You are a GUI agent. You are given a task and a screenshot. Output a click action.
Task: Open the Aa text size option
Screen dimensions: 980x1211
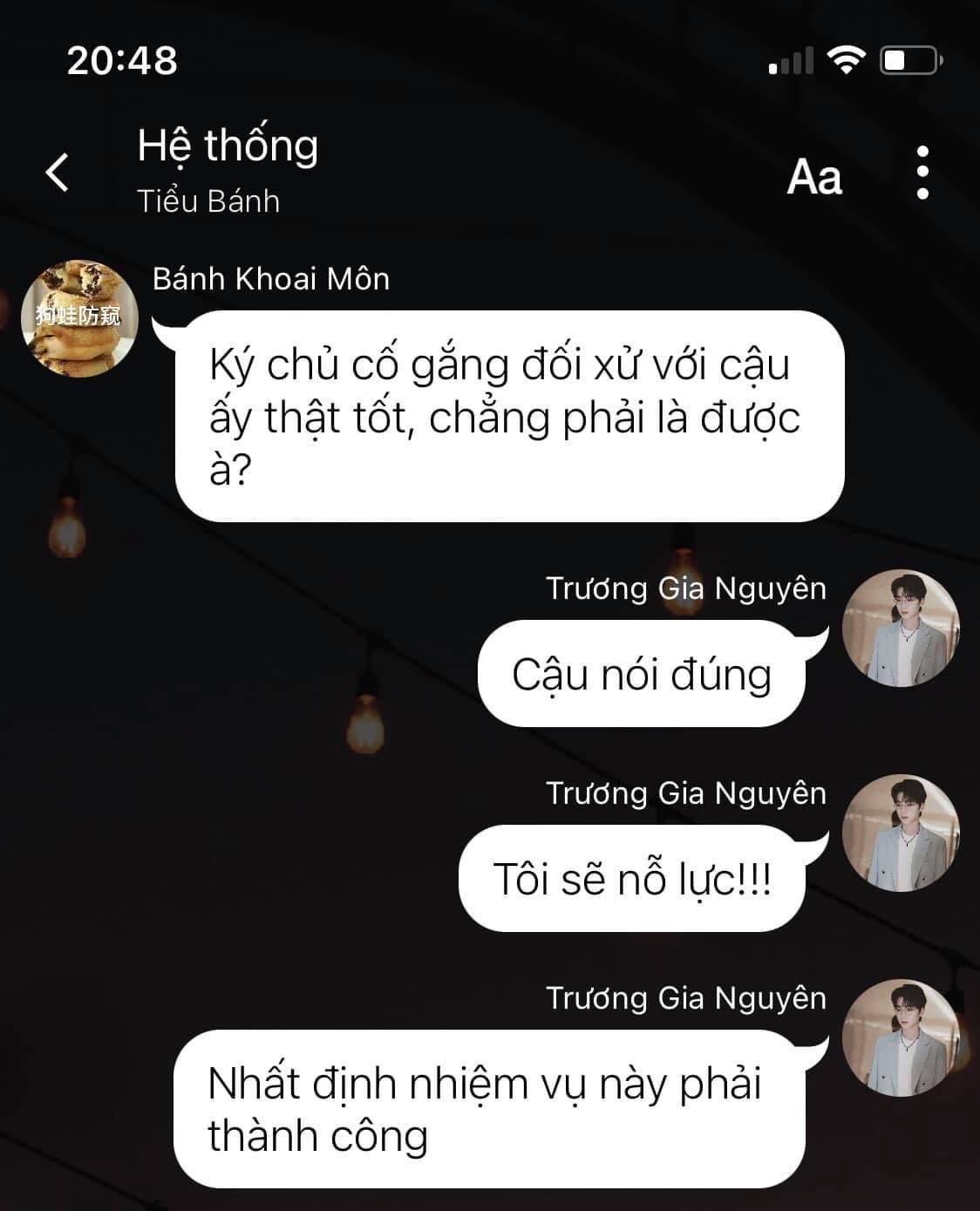[814, 177]
